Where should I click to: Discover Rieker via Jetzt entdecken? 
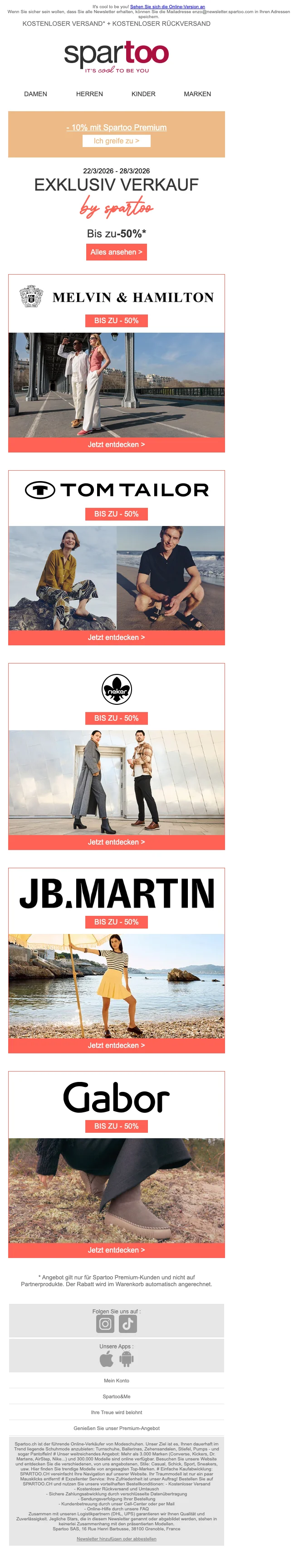(116, 842)
